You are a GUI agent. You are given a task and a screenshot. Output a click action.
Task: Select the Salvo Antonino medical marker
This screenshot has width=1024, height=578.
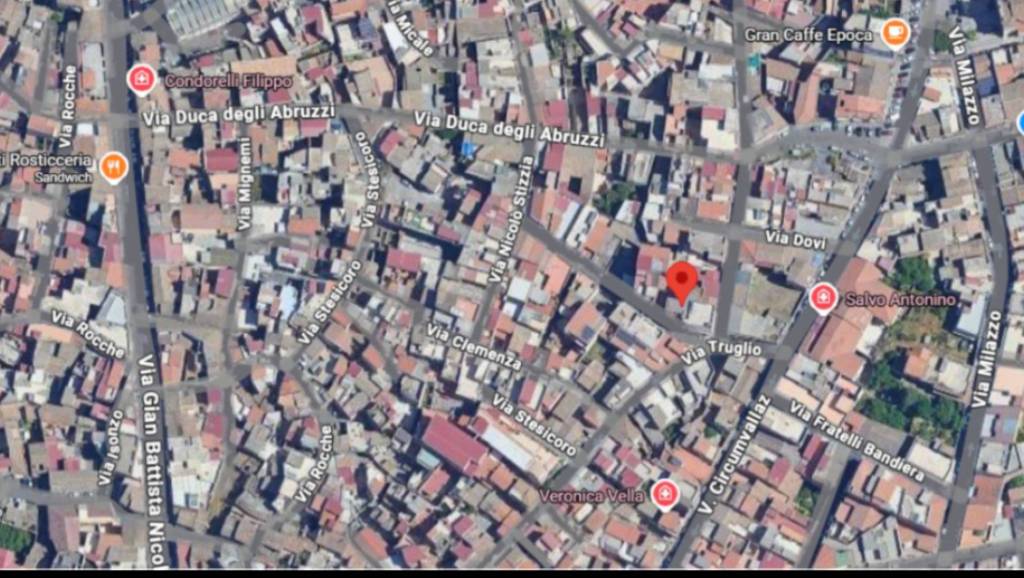pyautogui.click(x=823, y=297)
